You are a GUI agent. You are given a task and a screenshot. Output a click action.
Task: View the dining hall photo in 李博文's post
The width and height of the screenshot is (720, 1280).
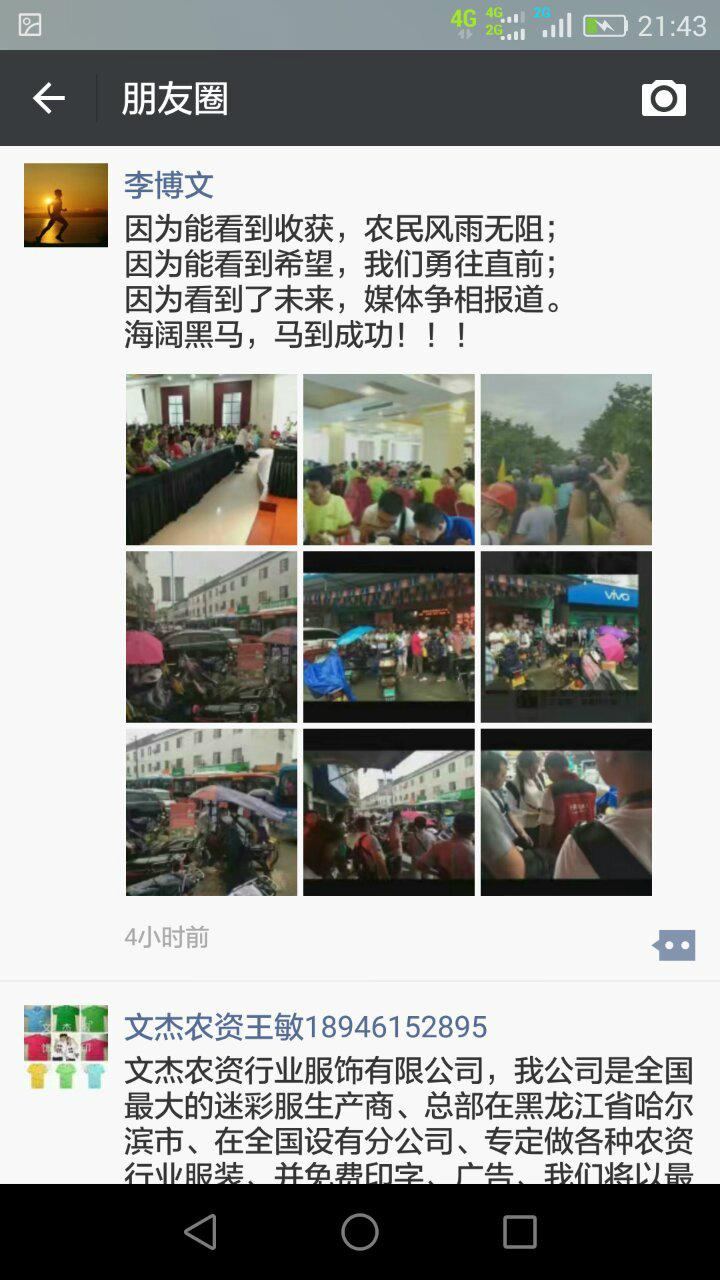[x=388, y=459]
